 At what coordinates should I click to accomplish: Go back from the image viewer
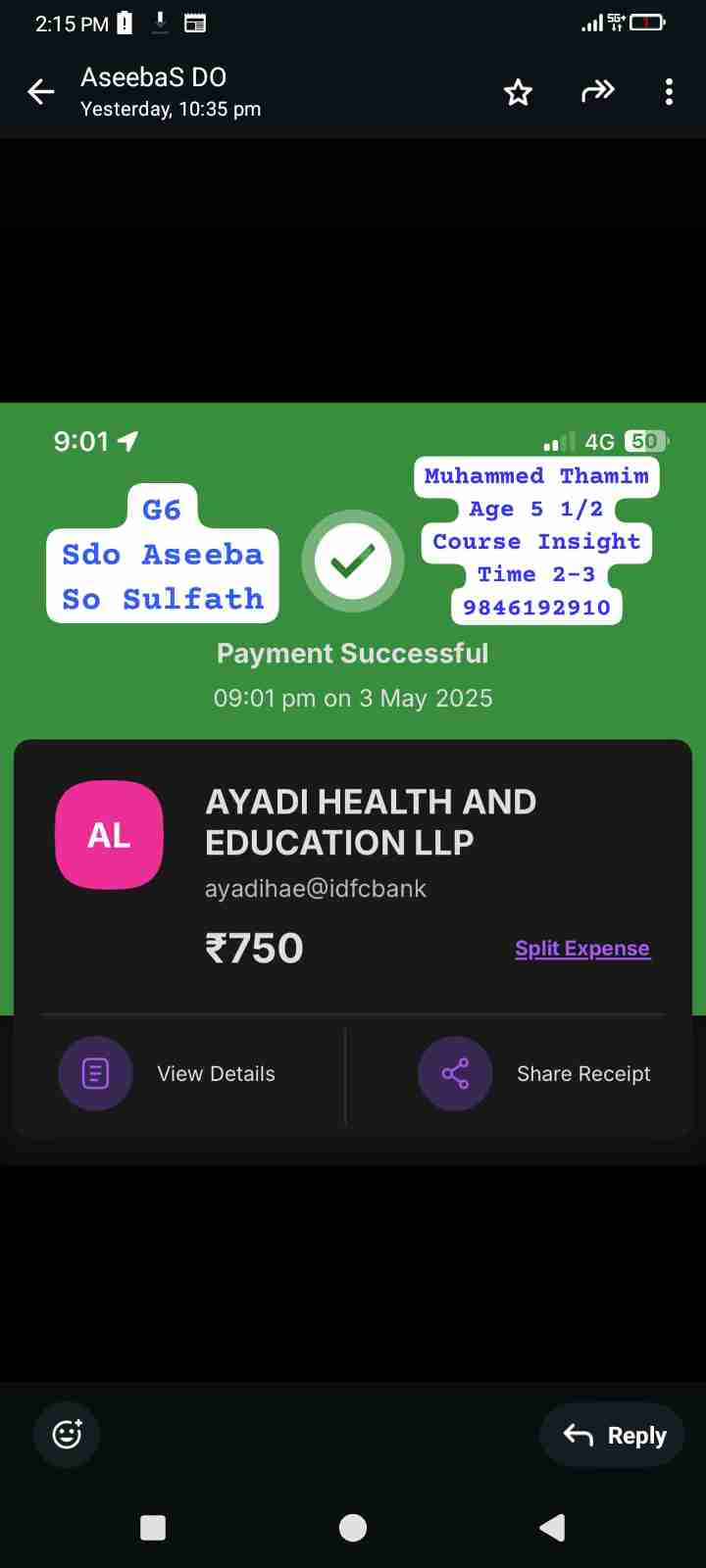pos(41,92)
